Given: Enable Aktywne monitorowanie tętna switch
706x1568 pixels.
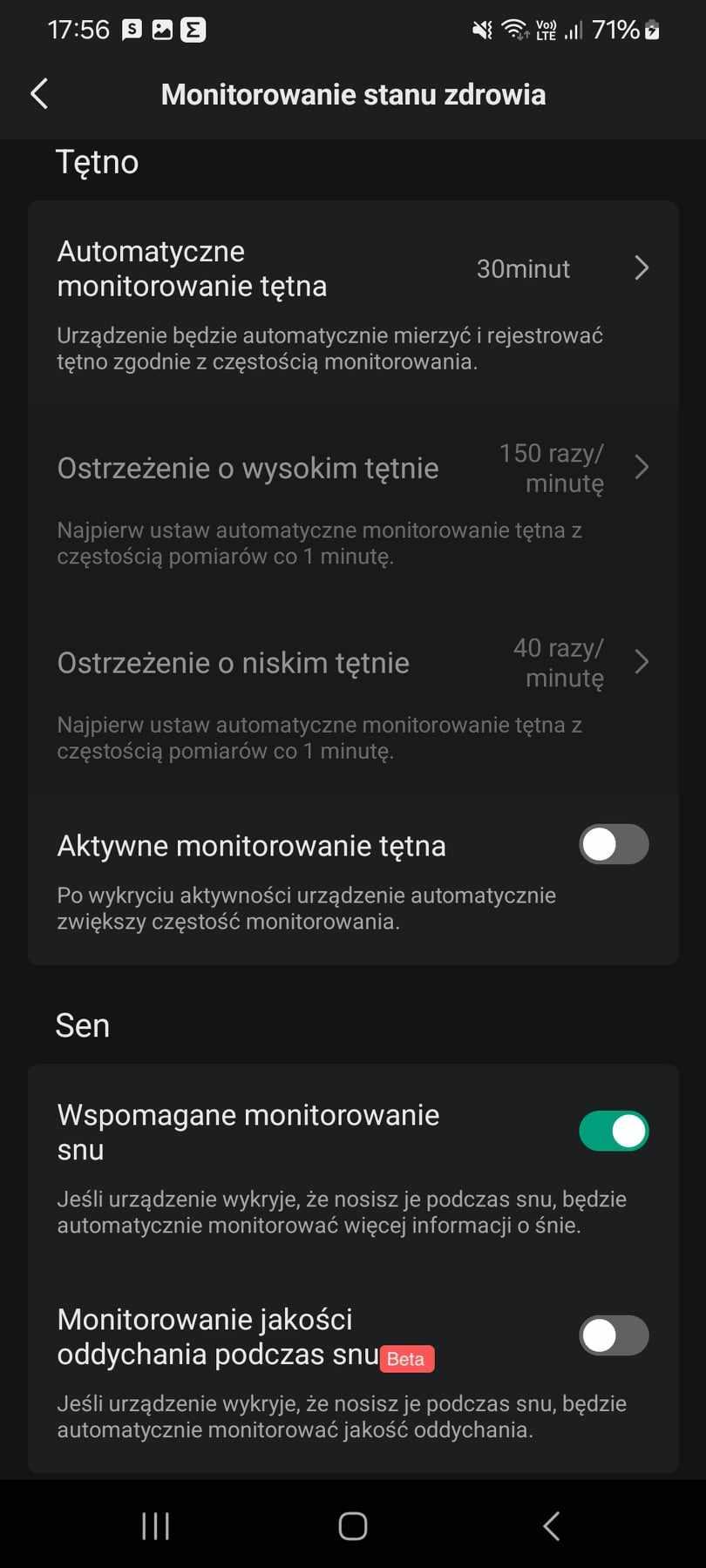Looking at the screenshot, I should click(614, 844).
